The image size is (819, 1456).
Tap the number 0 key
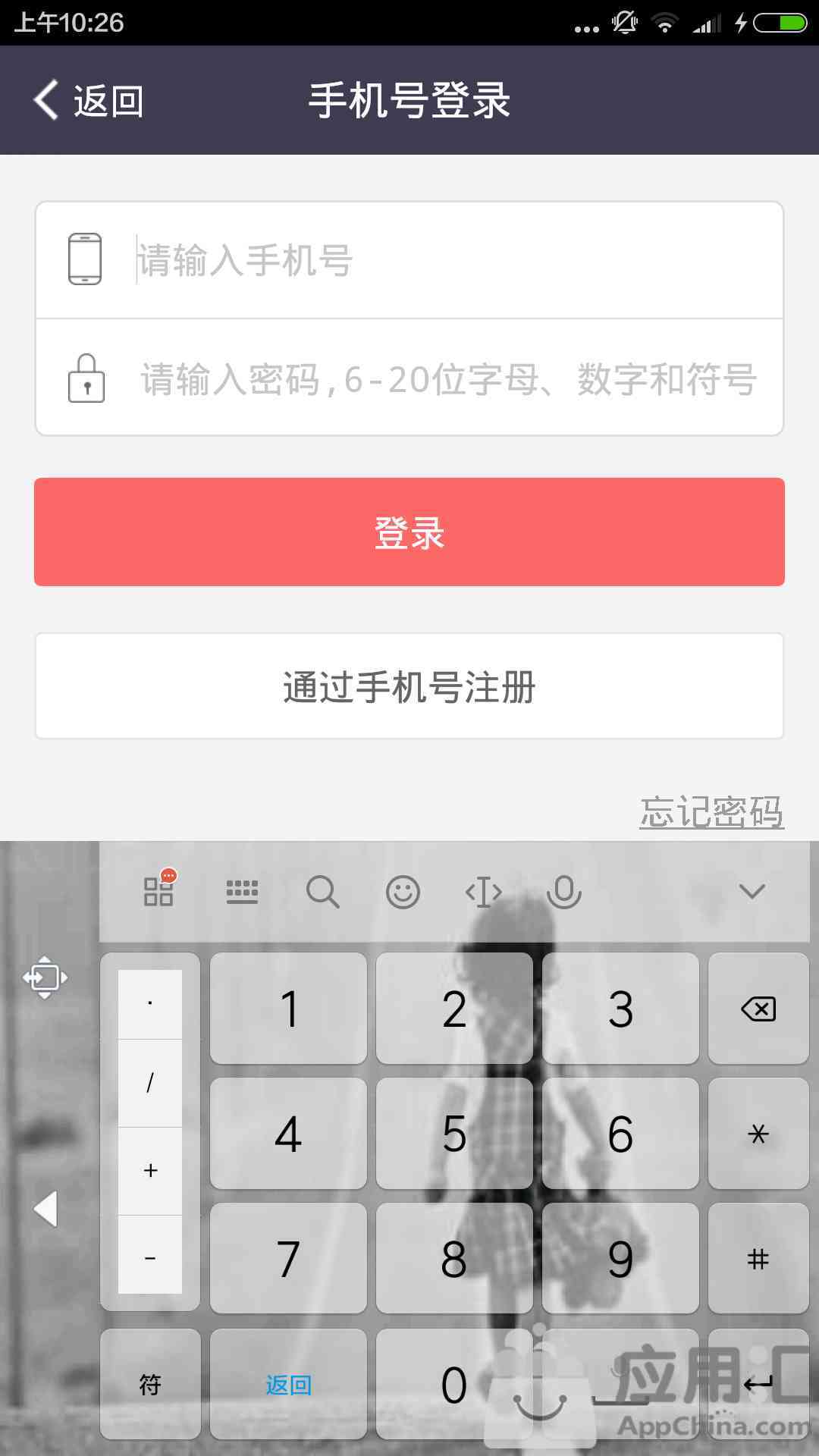454,1385
